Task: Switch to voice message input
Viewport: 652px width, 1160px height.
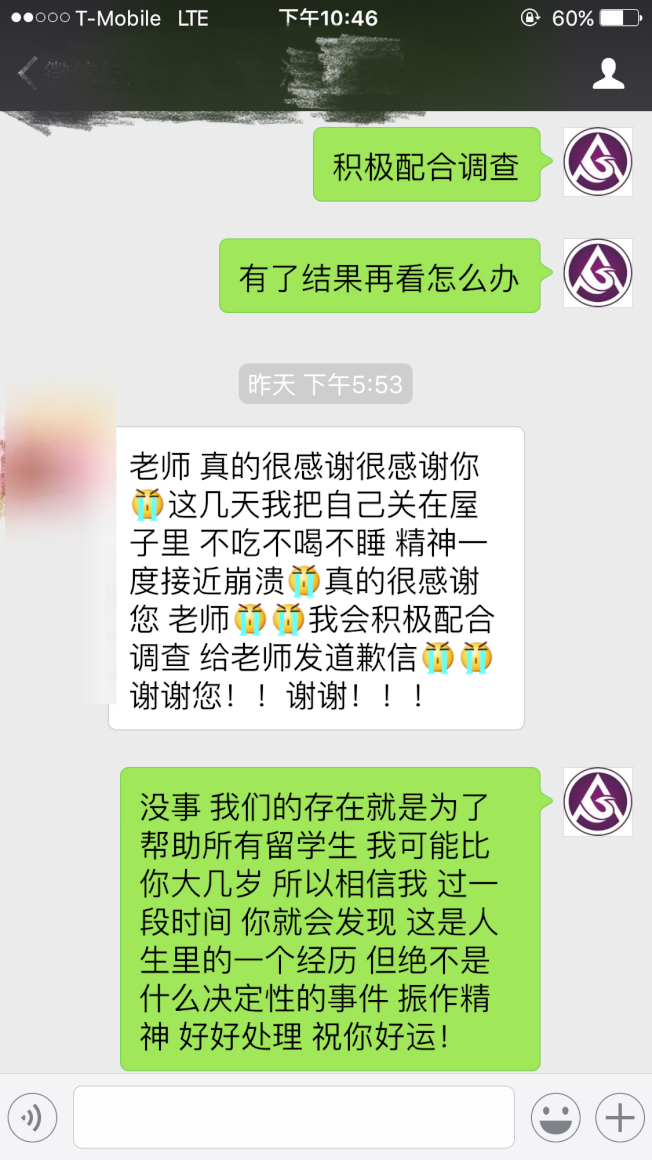Action: (x=32, y=1117)
